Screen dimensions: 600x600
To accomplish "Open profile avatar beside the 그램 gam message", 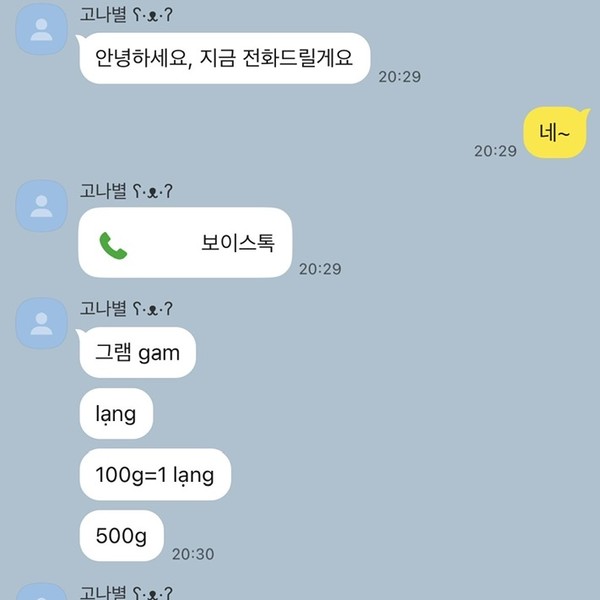I will pyautogui.click(x=41, y=323).
